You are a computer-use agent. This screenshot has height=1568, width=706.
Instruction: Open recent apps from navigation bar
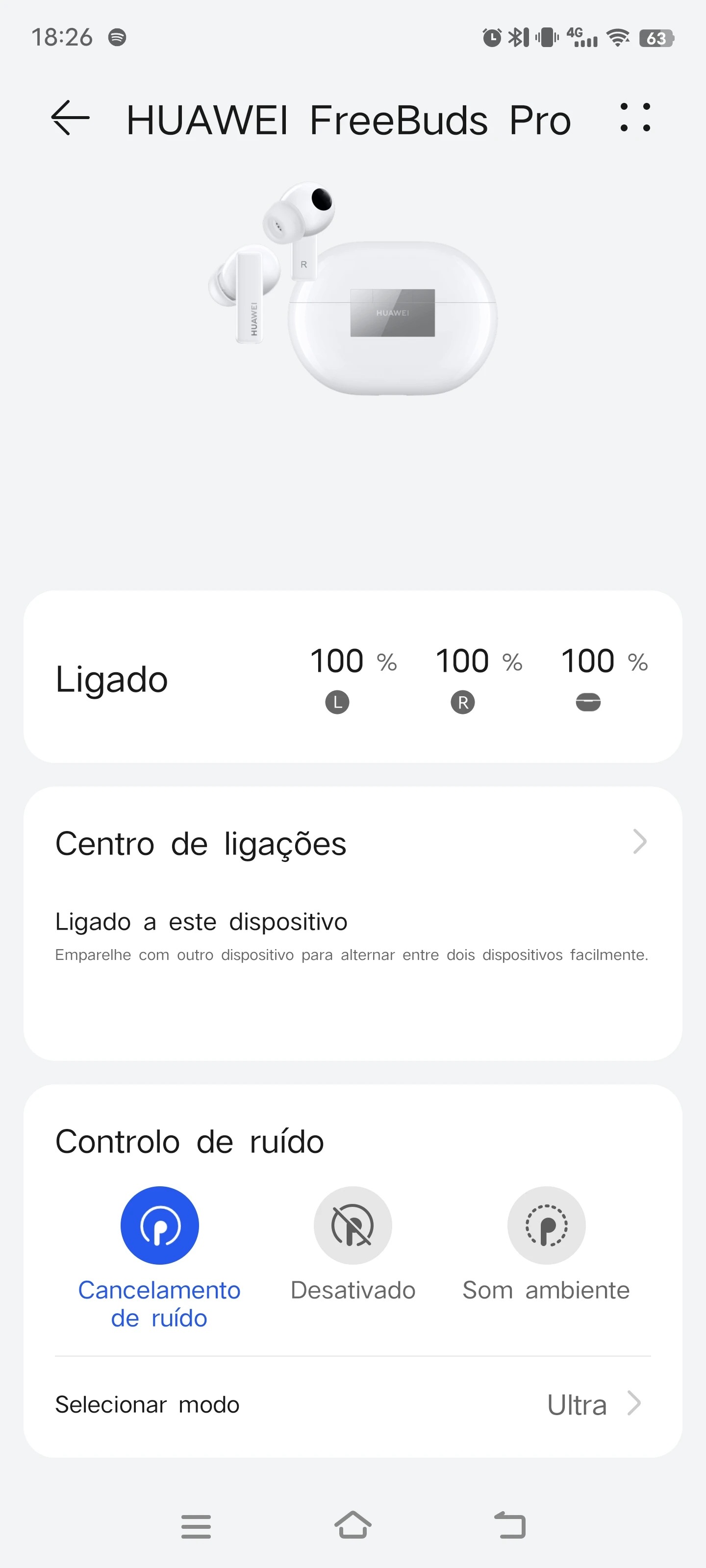(x=196, y=1526)
